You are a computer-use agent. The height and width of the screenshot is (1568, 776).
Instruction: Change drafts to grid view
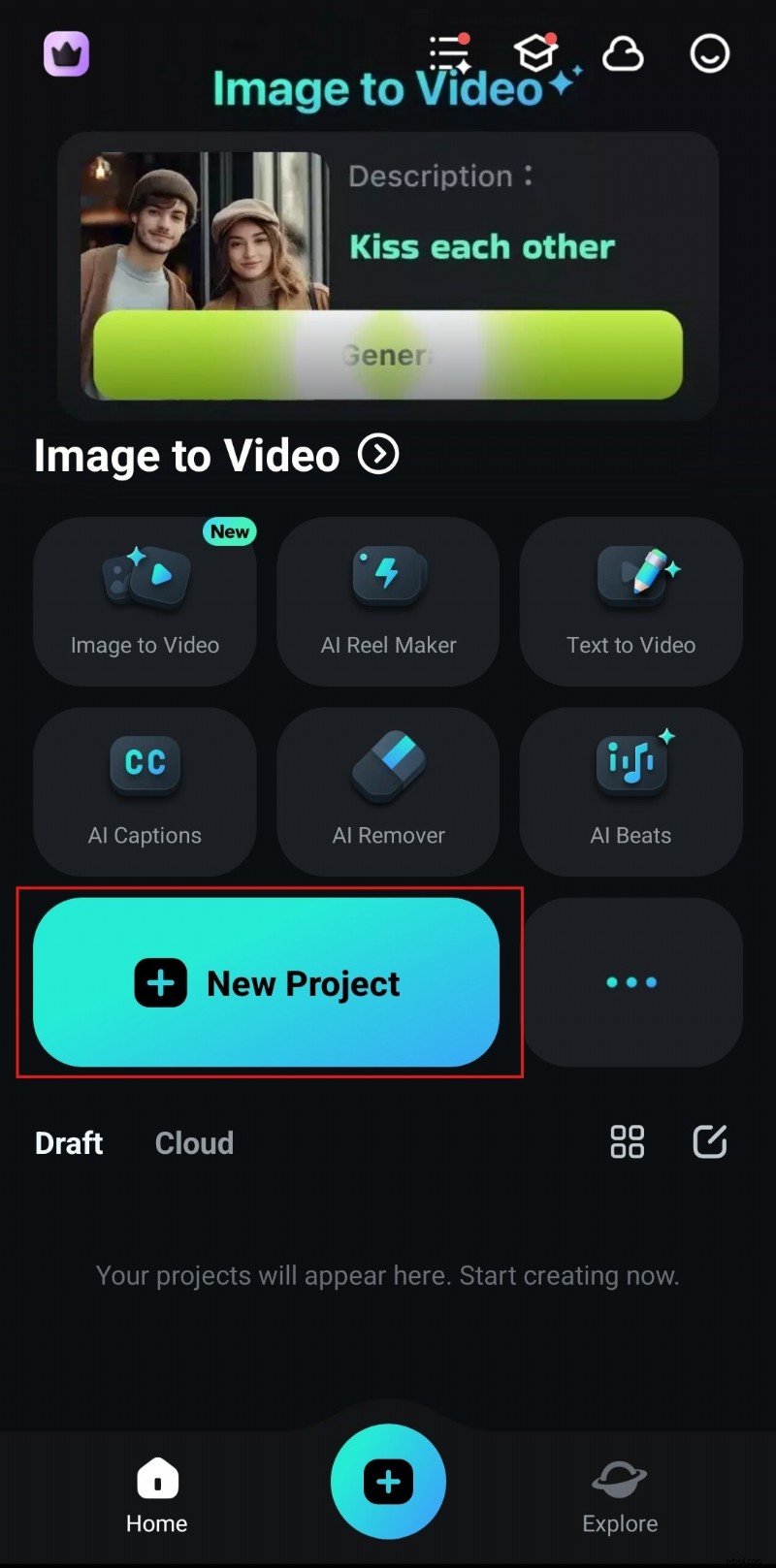627,1142
